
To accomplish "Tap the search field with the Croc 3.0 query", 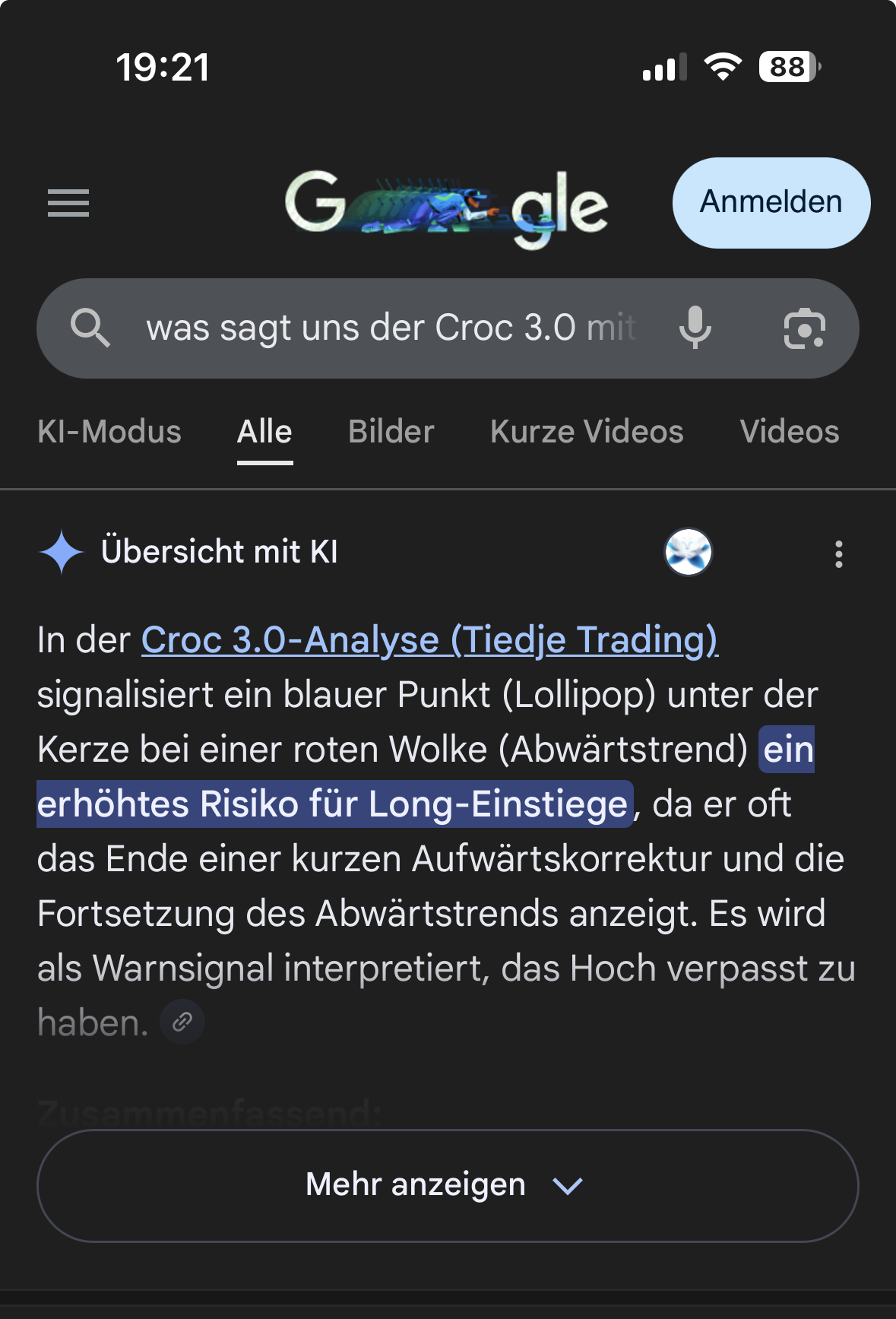I will click(x=390, y=328).
